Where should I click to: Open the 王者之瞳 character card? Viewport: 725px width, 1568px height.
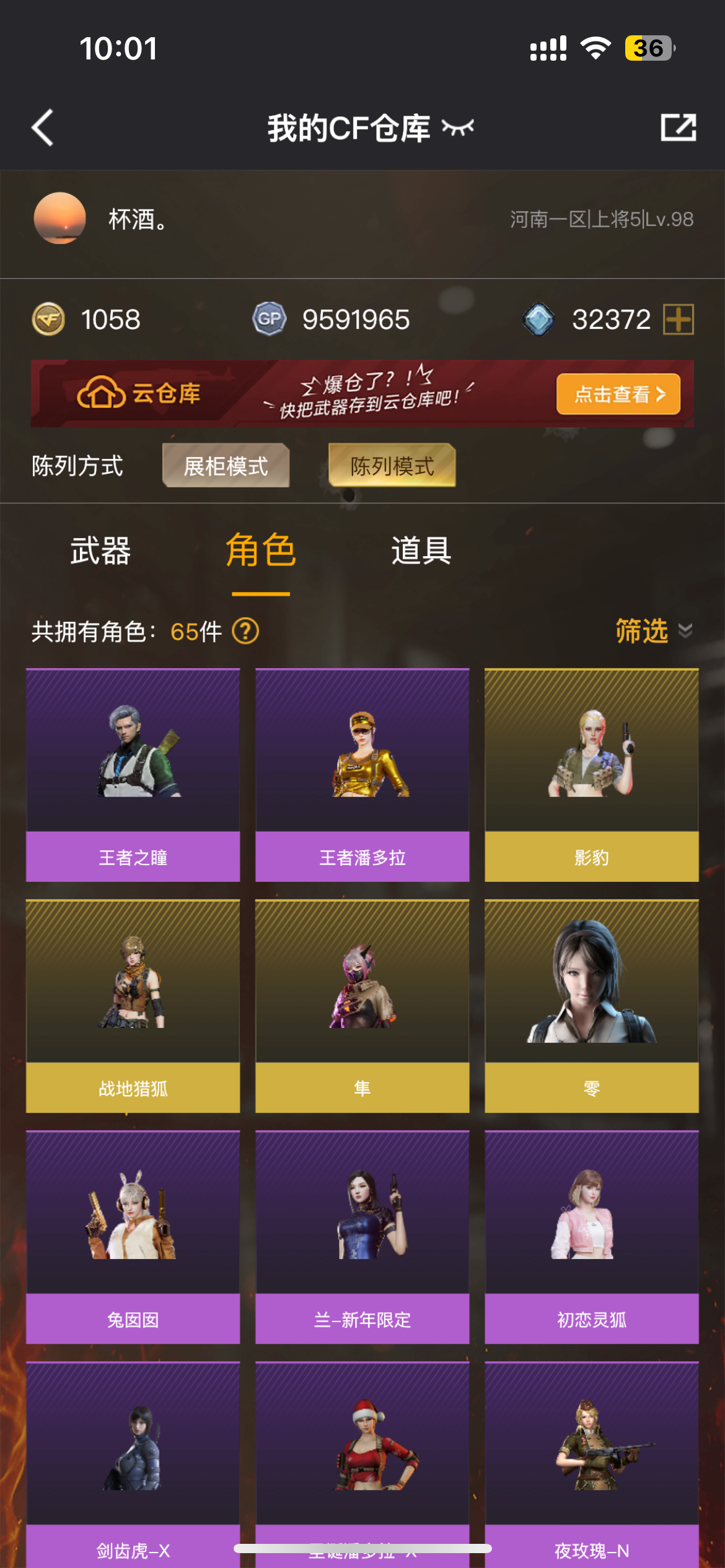click(x=133, y=774)
